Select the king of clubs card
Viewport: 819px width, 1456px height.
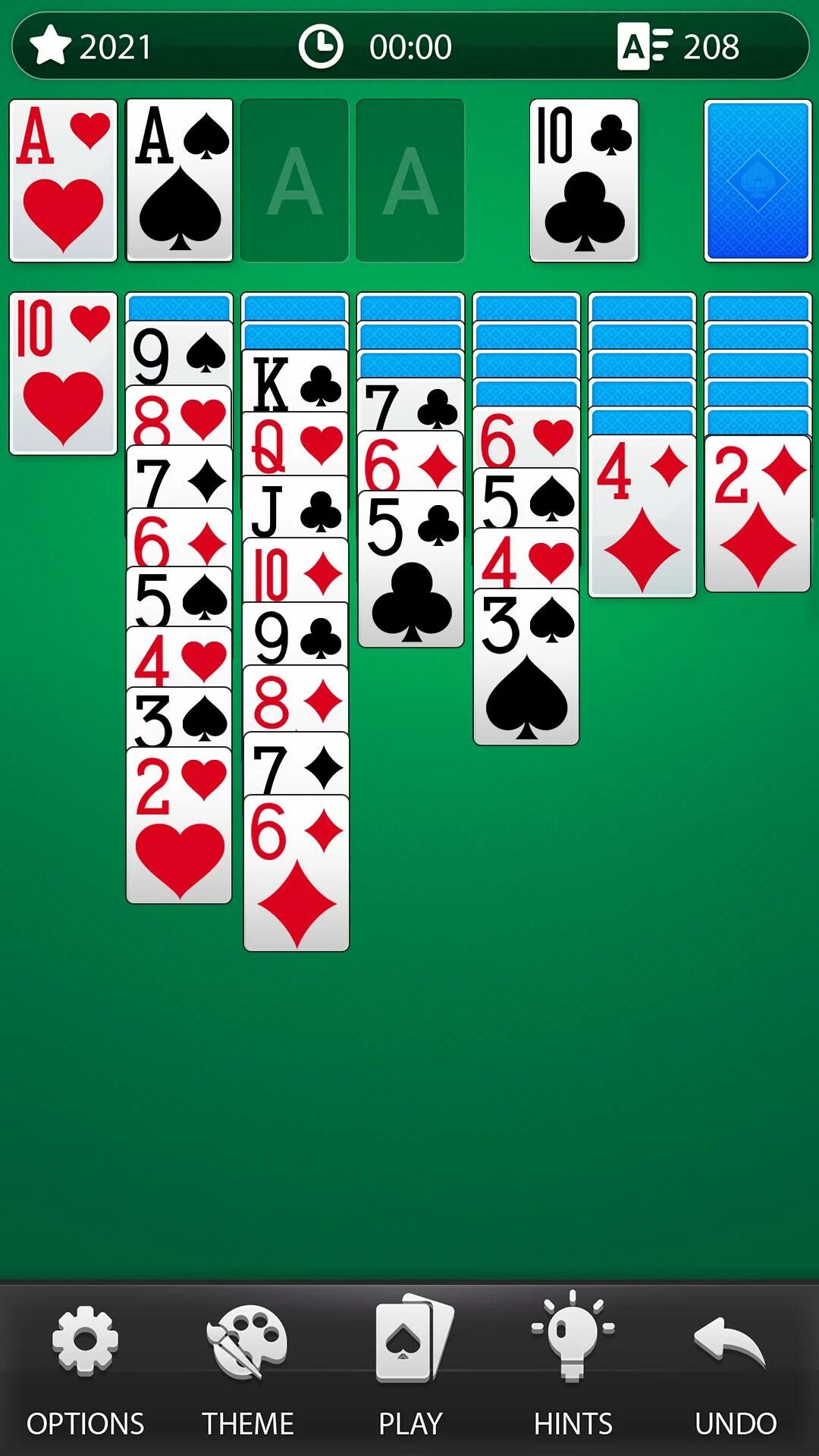point(296,381)
